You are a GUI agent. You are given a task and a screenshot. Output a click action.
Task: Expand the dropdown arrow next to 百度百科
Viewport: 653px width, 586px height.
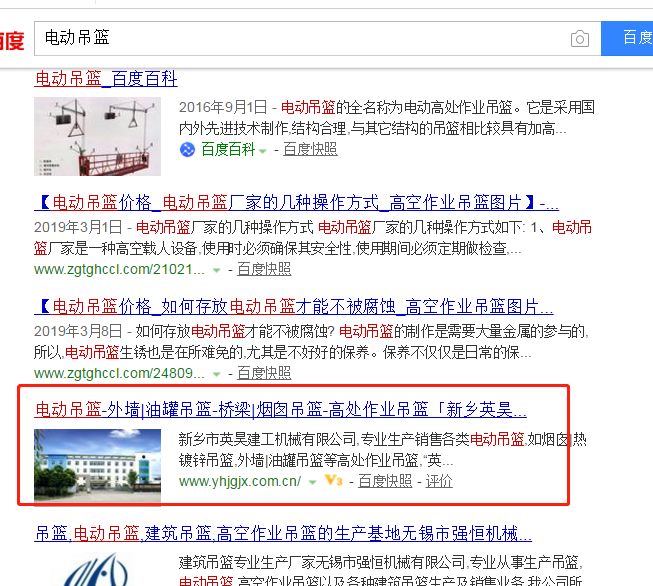point(263,150)
